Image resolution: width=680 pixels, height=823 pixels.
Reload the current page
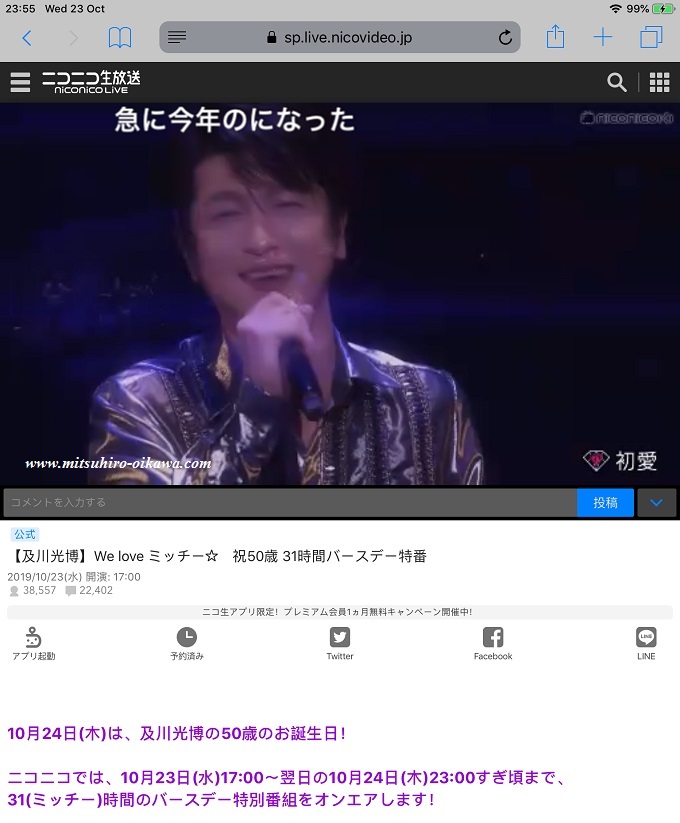pyautogui.click(x=505, y=38)
